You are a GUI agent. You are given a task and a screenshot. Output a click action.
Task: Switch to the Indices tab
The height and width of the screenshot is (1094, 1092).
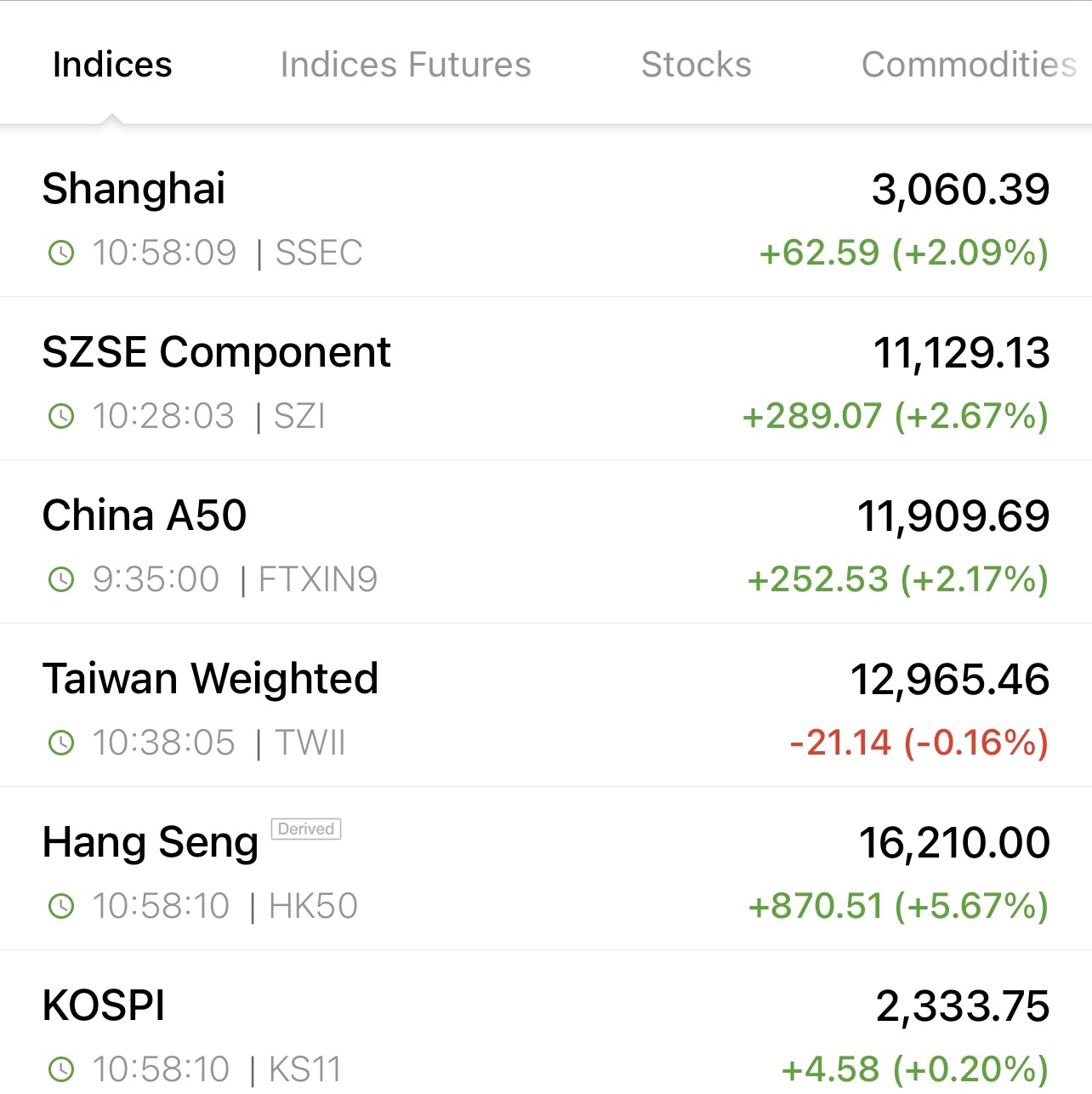coord(112,65)
